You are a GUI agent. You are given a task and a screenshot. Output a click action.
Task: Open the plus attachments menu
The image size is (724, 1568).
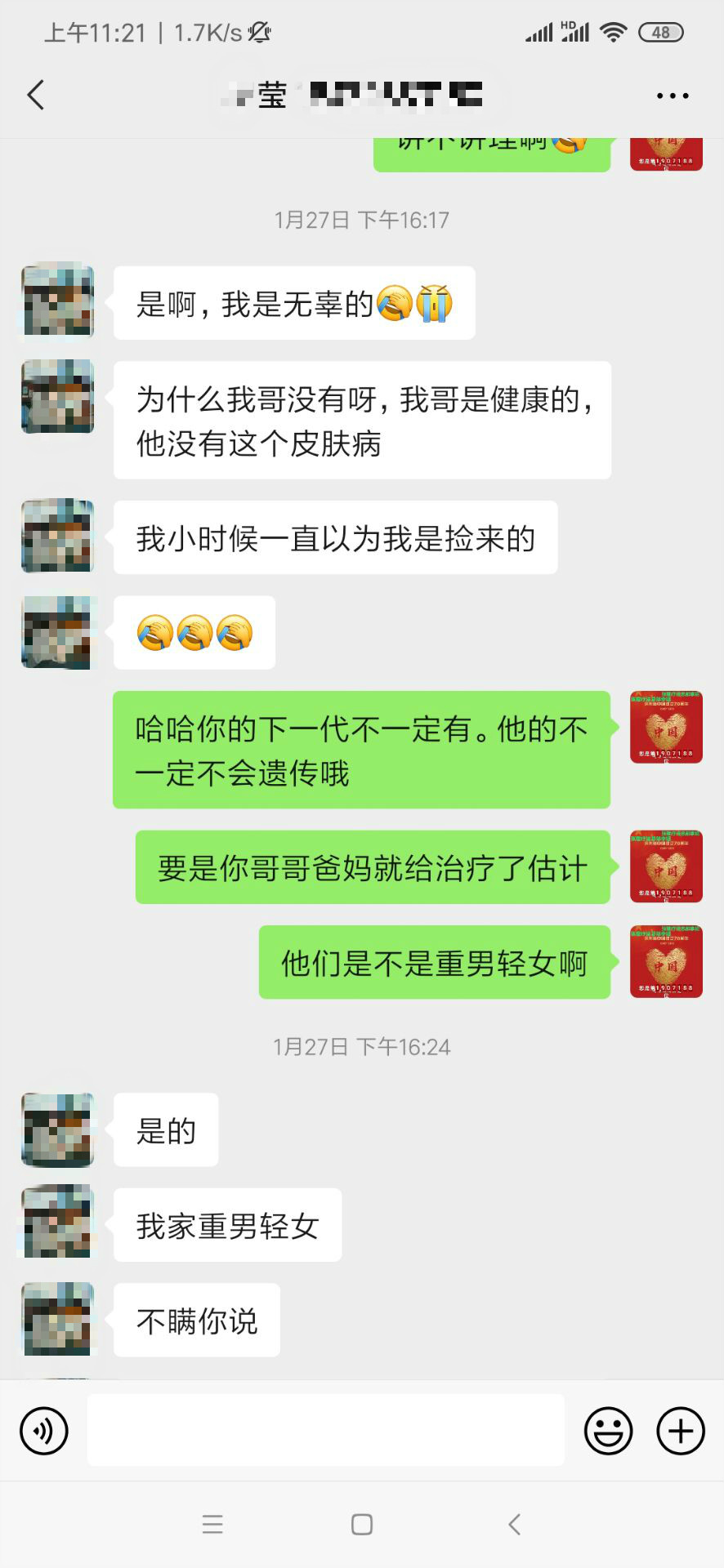(x=681, y=1430)
